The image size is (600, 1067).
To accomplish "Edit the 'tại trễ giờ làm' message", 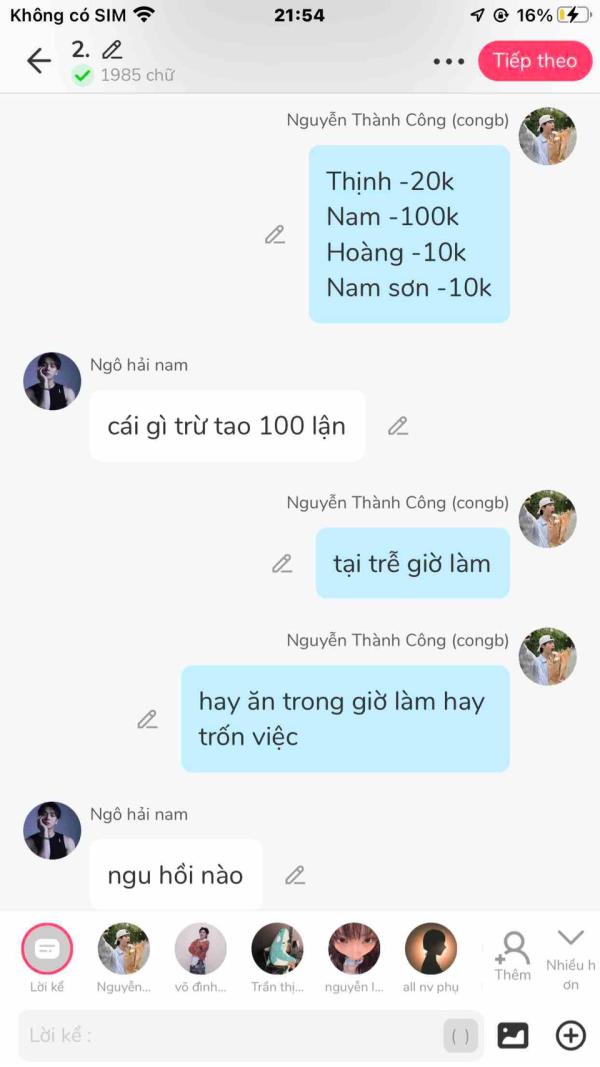I will [x=282, y=563].
